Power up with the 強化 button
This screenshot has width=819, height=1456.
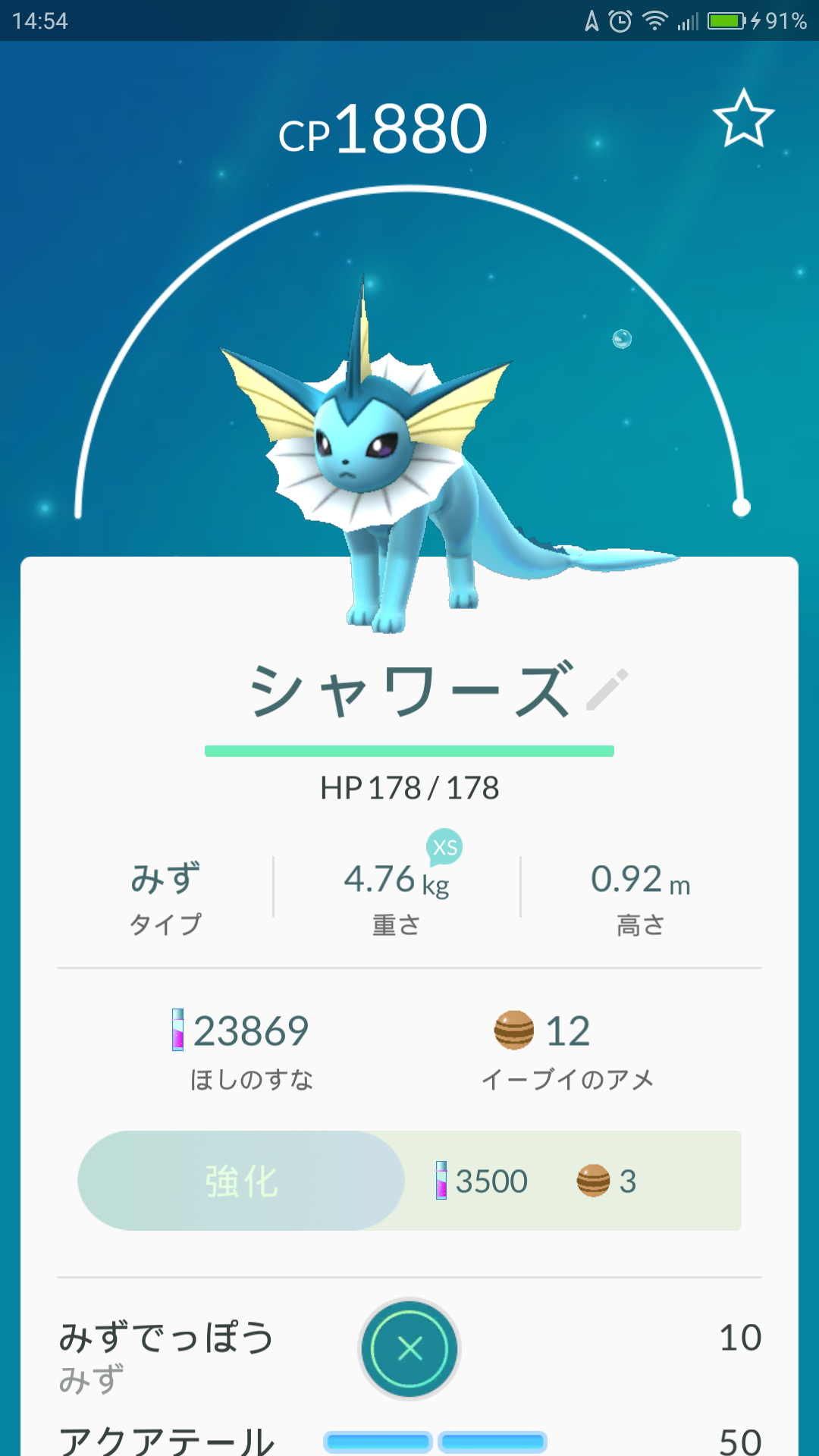point(241,1181)
